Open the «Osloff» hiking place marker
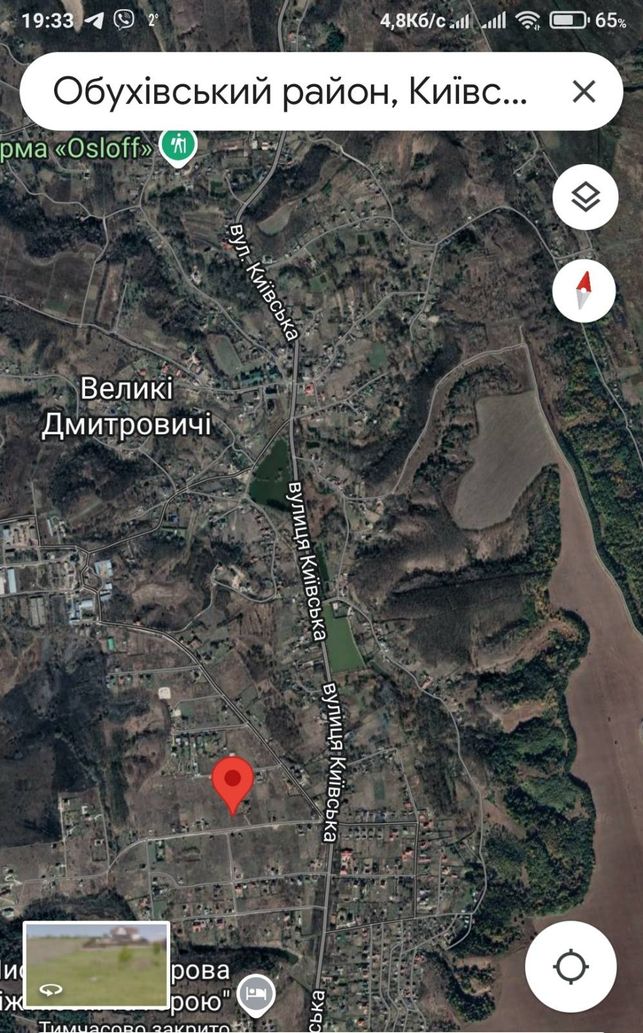 179,147
